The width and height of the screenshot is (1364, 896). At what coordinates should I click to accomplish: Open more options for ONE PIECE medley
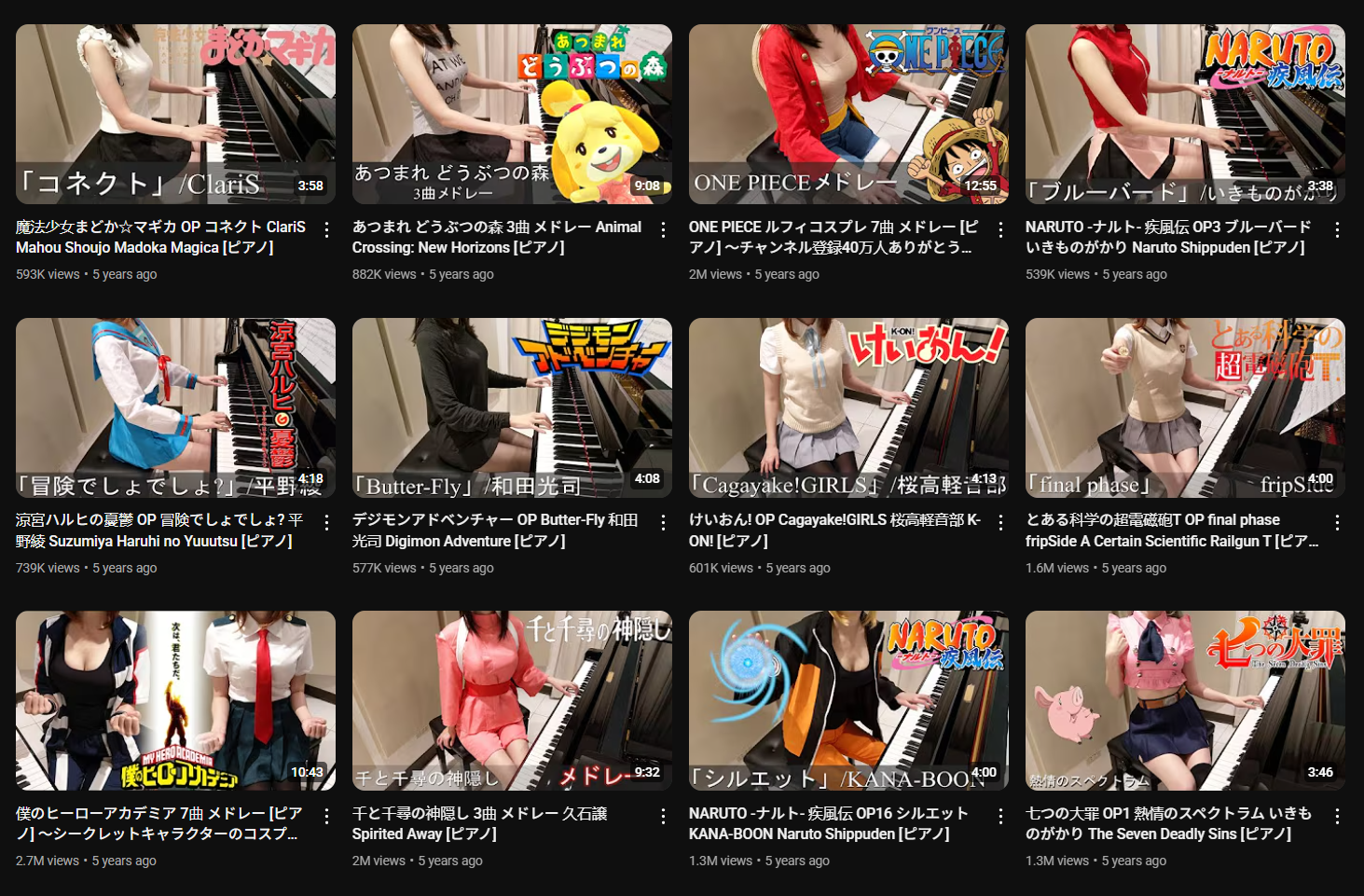point(1000,229)
